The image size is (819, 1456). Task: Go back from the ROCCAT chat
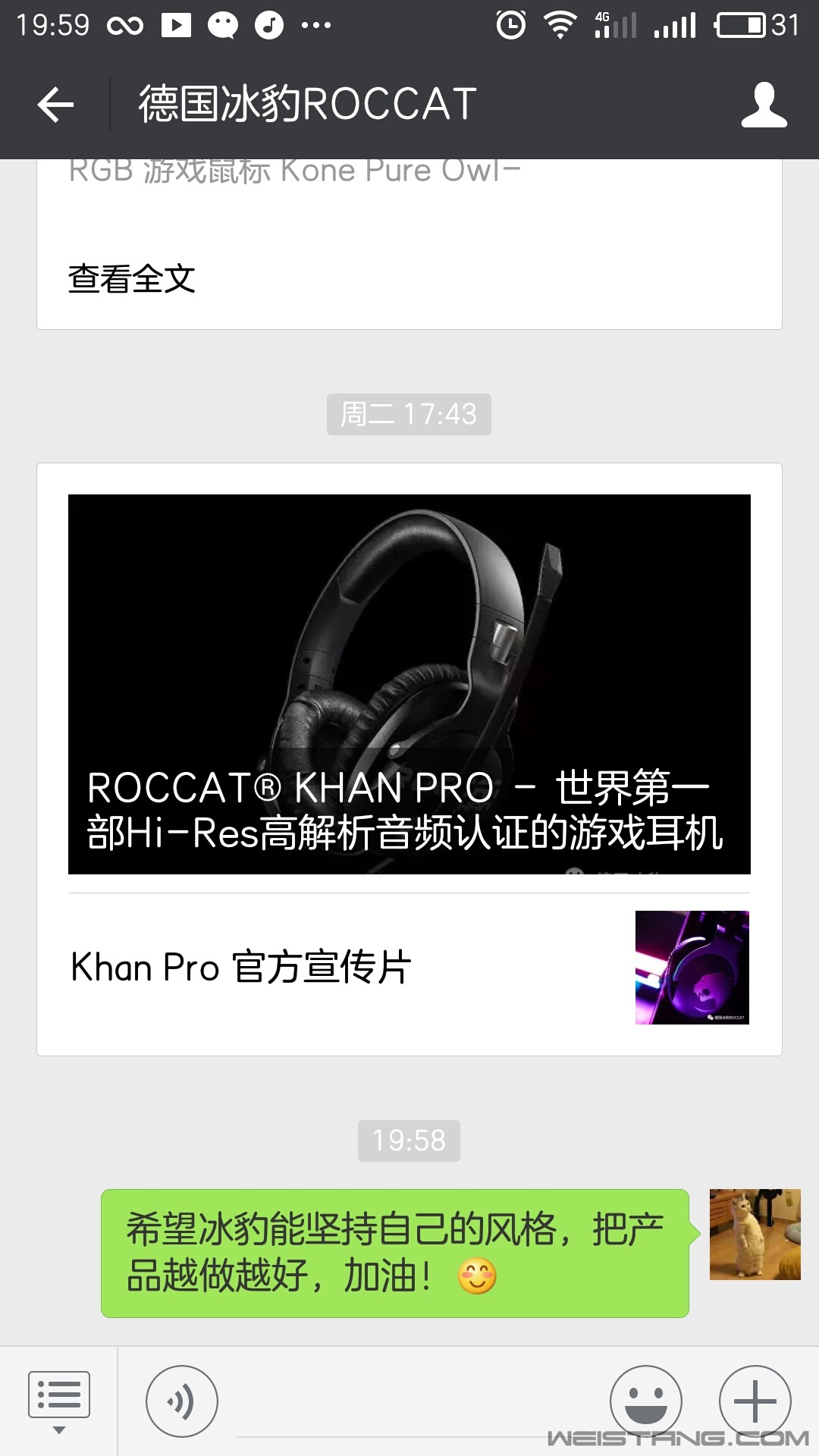point(55,105)
